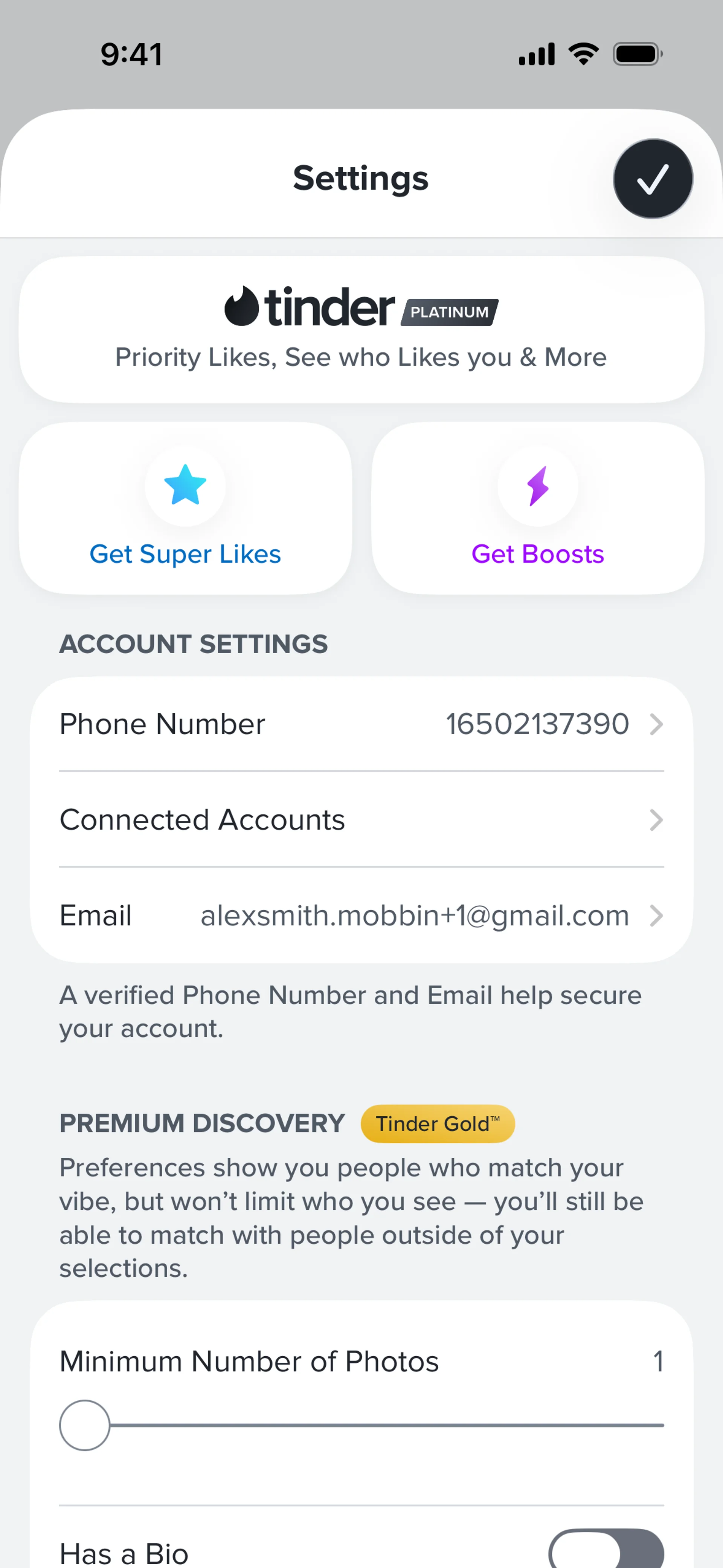The height and width of the screenshot is (1568, 723).
Task: Open Connected Accounts
Action: pos(361,820)
